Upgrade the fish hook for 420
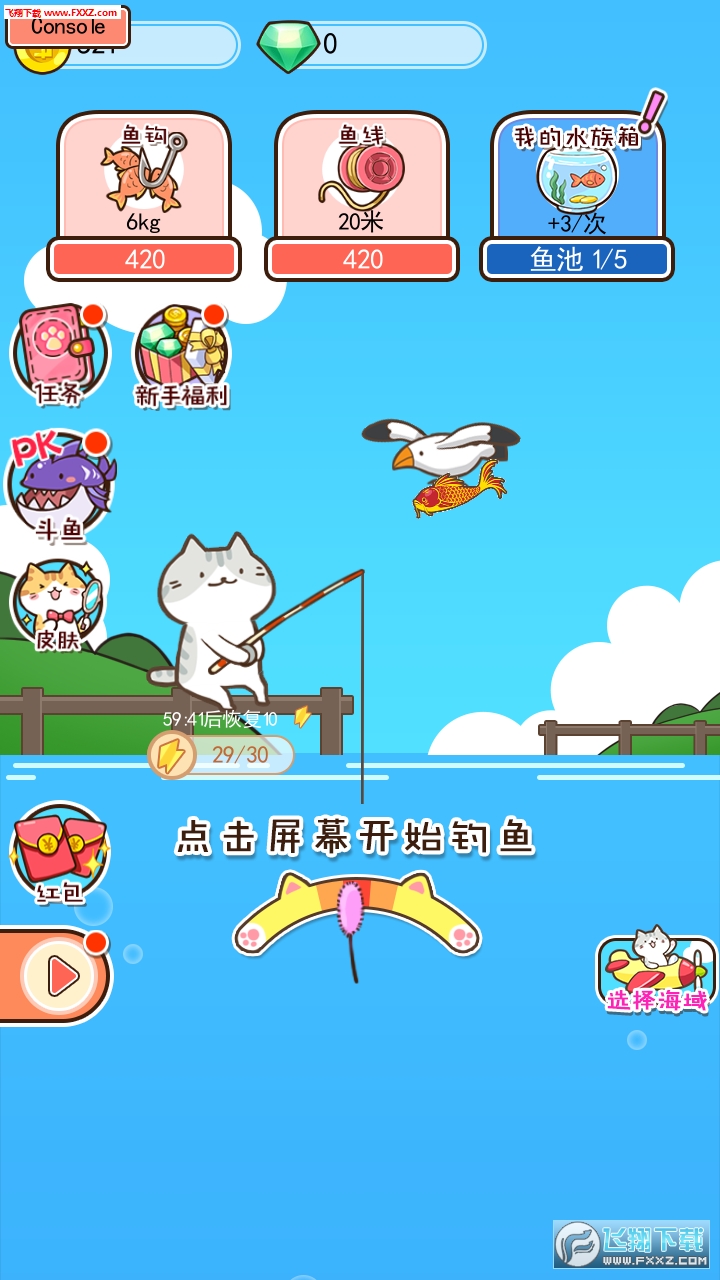 coord(144,259)
